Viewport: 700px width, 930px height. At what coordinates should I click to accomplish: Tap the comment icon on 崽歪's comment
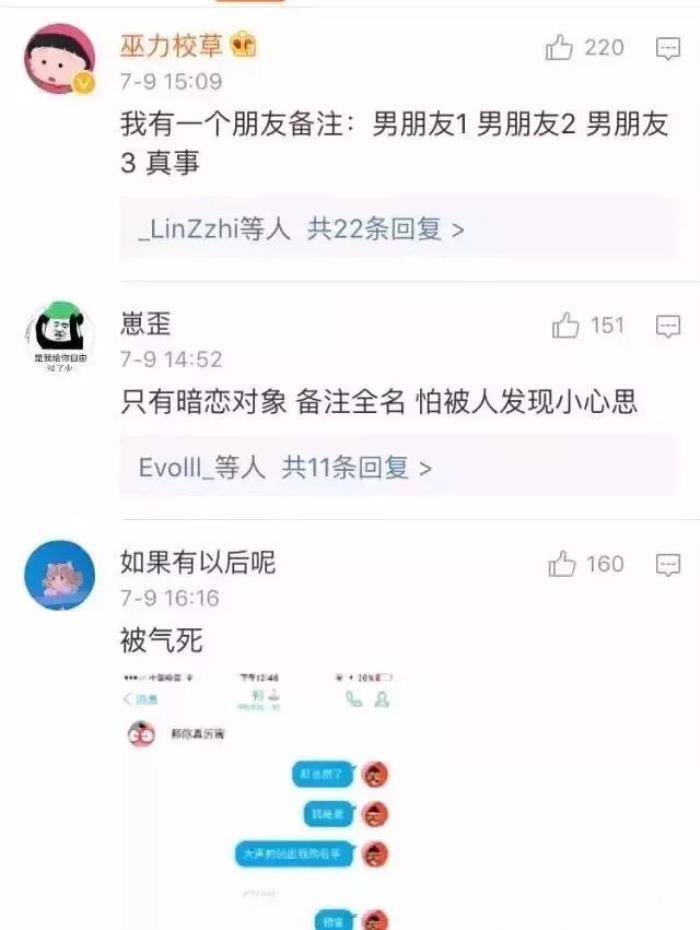[667, 326]
